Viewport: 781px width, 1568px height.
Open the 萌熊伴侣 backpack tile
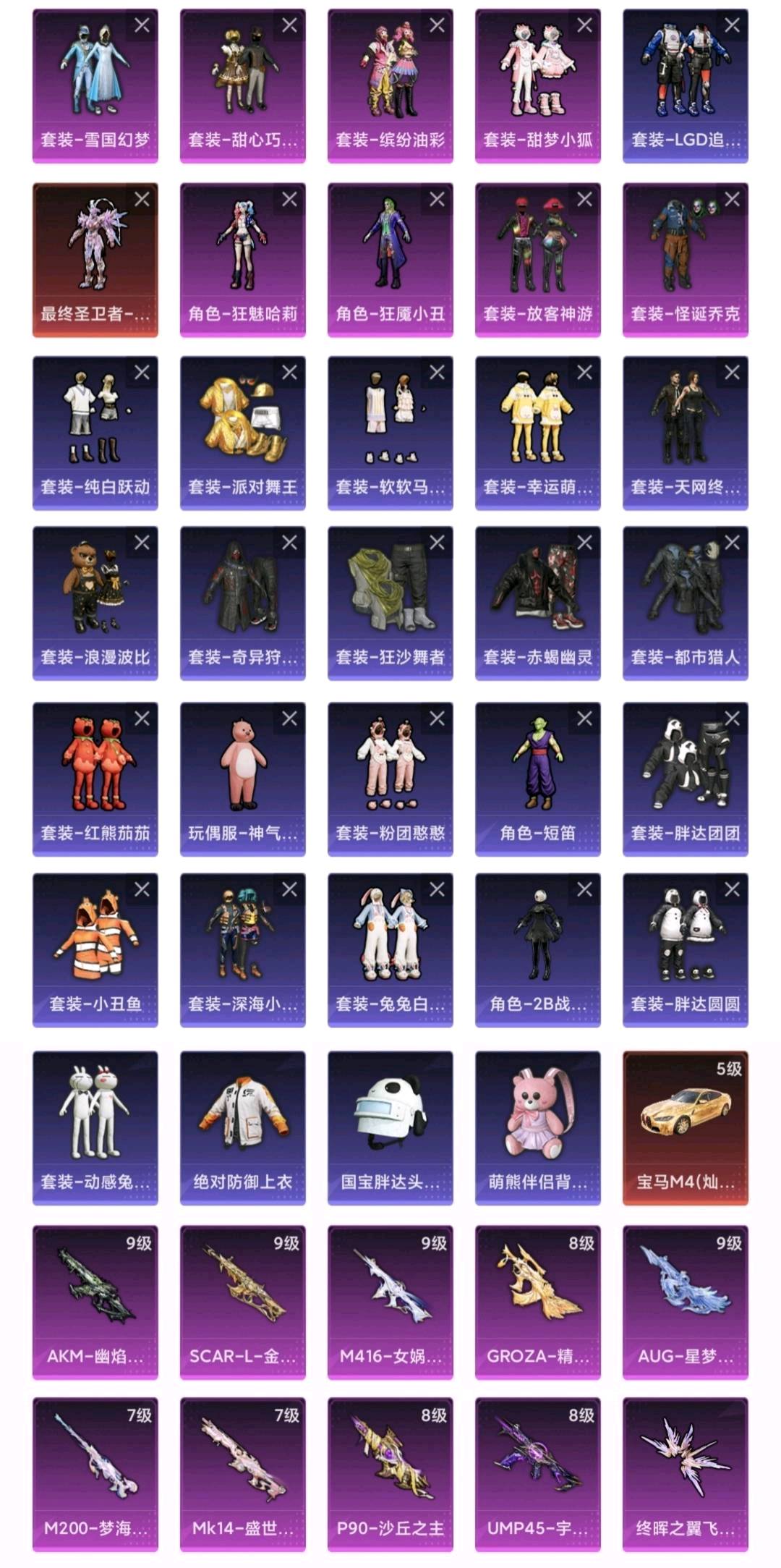(x=537, y=1128)
